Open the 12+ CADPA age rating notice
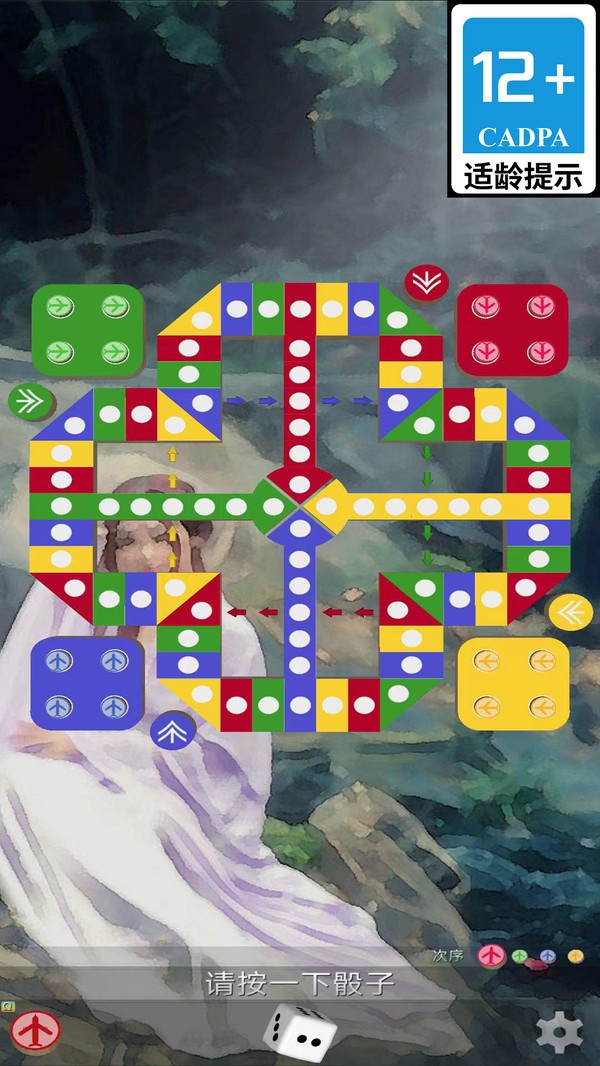The width and height of the screenshot is (600, 1066). pyautogui.click(x=523, y=99)
